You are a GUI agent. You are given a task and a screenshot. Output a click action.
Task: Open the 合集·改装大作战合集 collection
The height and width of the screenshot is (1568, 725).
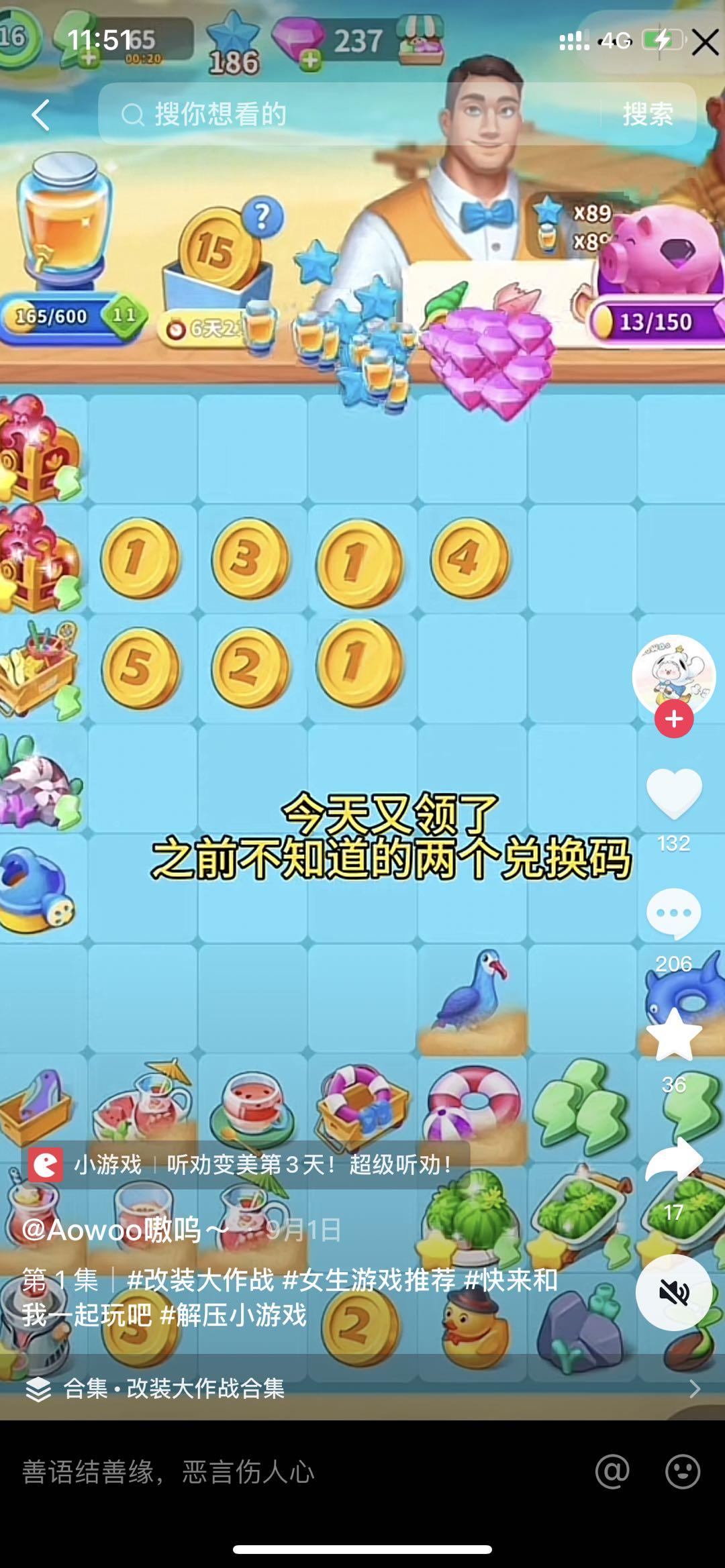point(175,1388)
